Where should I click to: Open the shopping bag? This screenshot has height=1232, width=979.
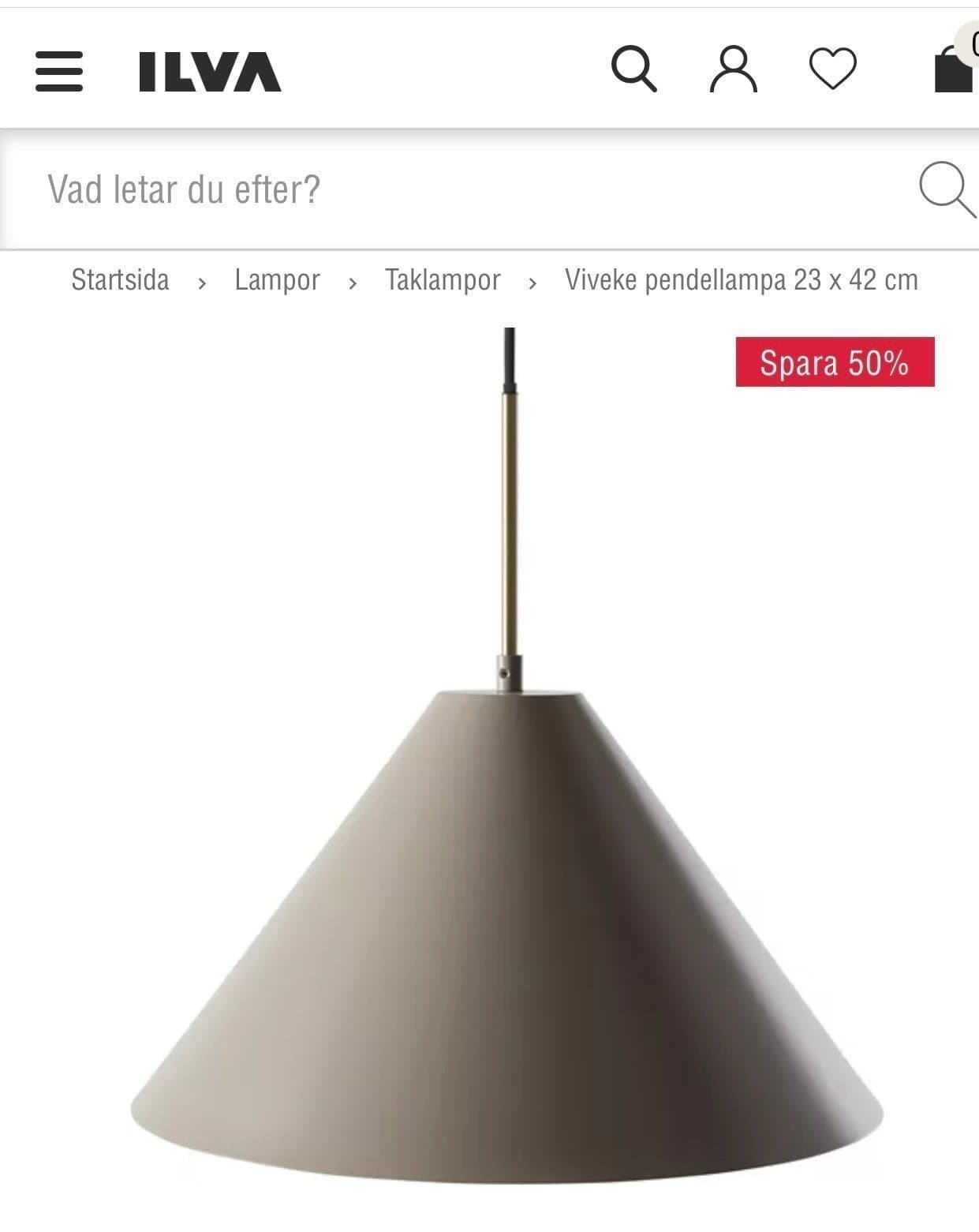coord(953,69)
